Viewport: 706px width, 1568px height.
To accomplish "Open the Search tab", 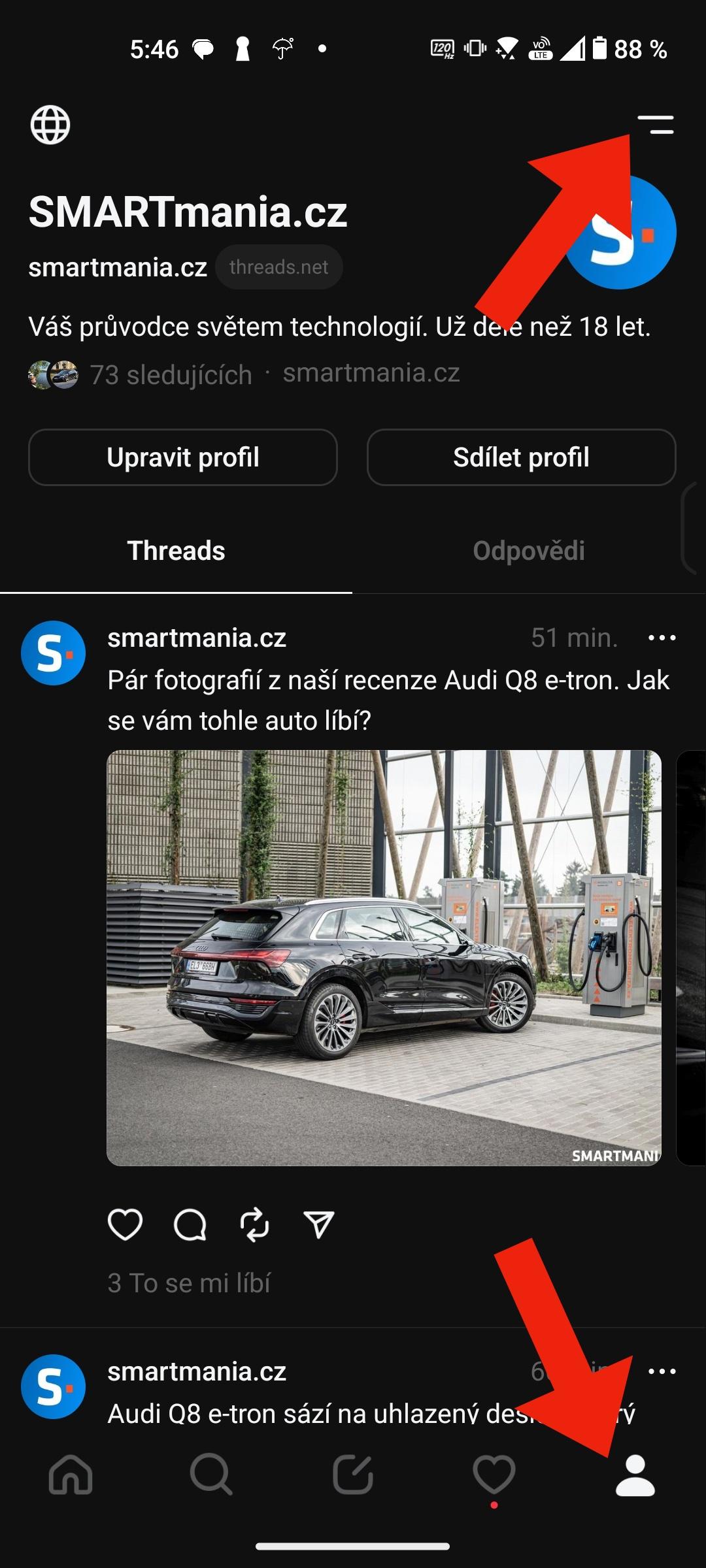I will point(211,1475).
